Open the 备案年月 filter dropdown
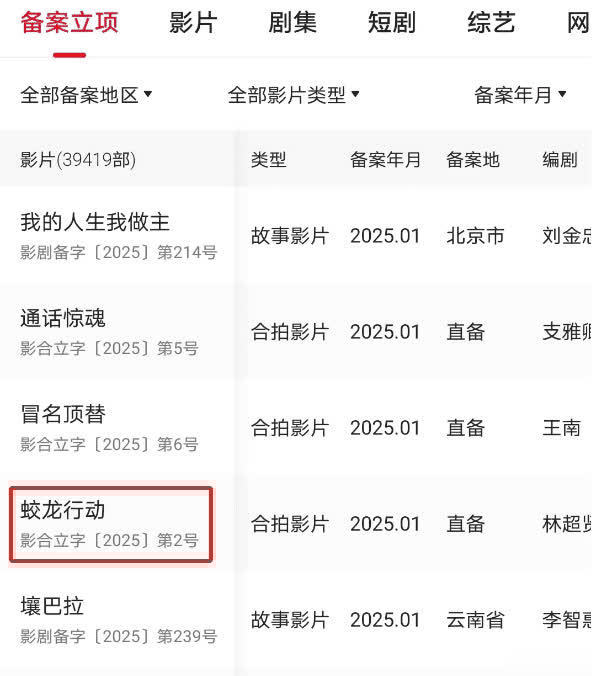Screen dimensions: 602x676 coord(520,95)
